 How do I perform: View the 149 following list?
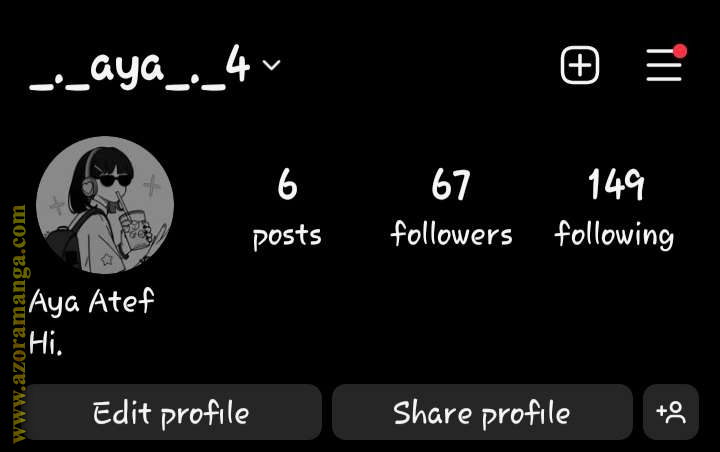tap(614, 207)
